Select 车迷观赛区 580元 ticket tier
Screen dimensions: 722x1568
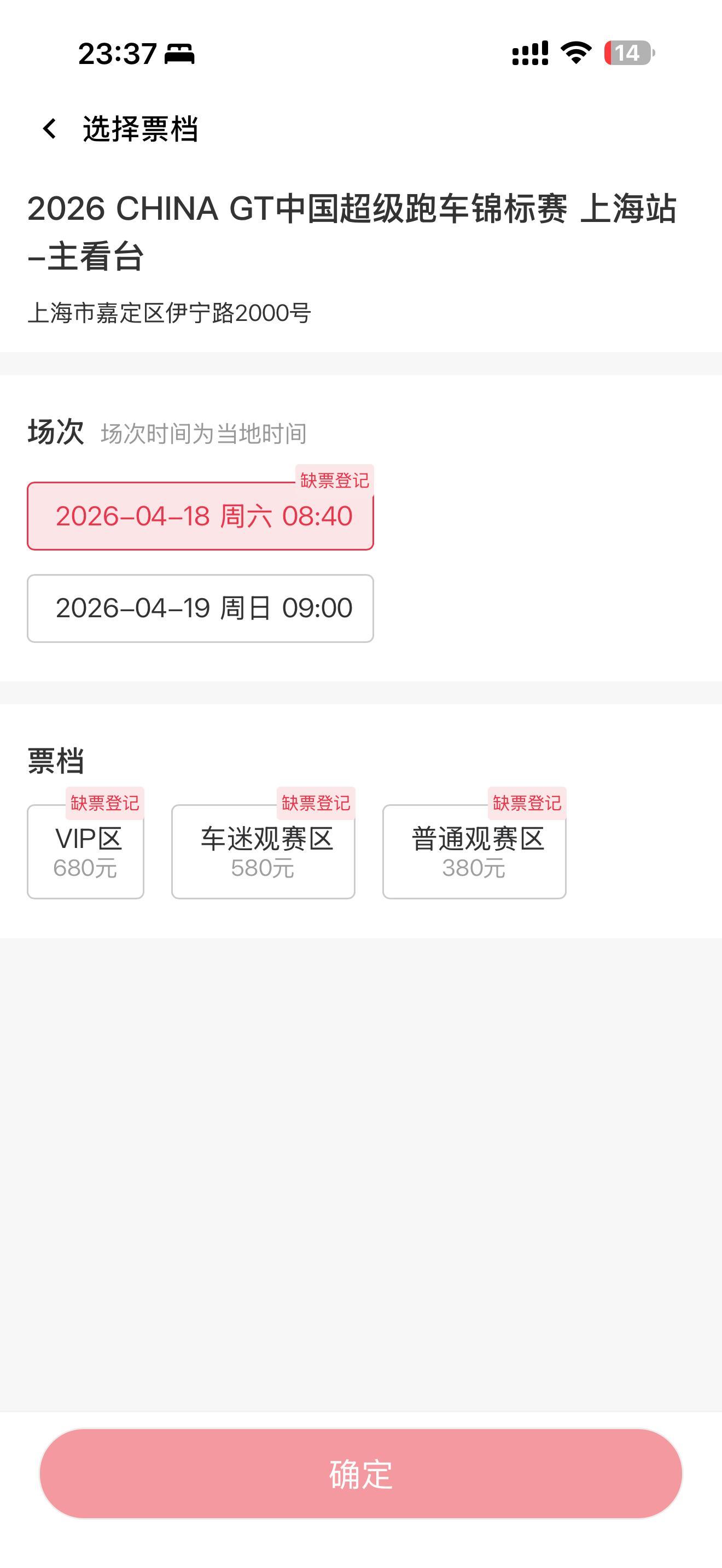pyautogui.click(x=263, y=852)
